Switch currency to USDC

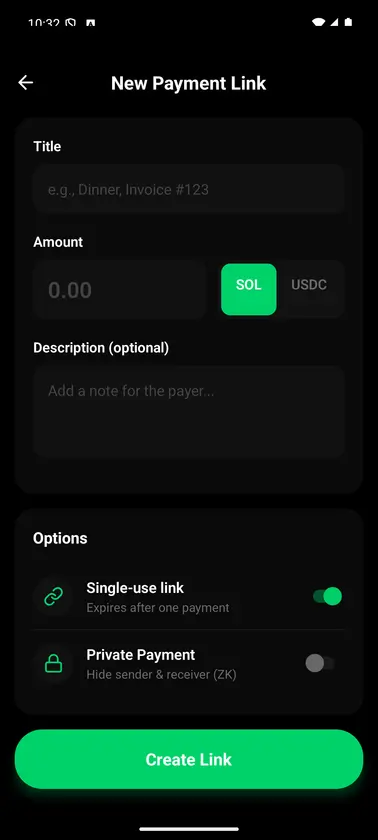coord(309,285)
